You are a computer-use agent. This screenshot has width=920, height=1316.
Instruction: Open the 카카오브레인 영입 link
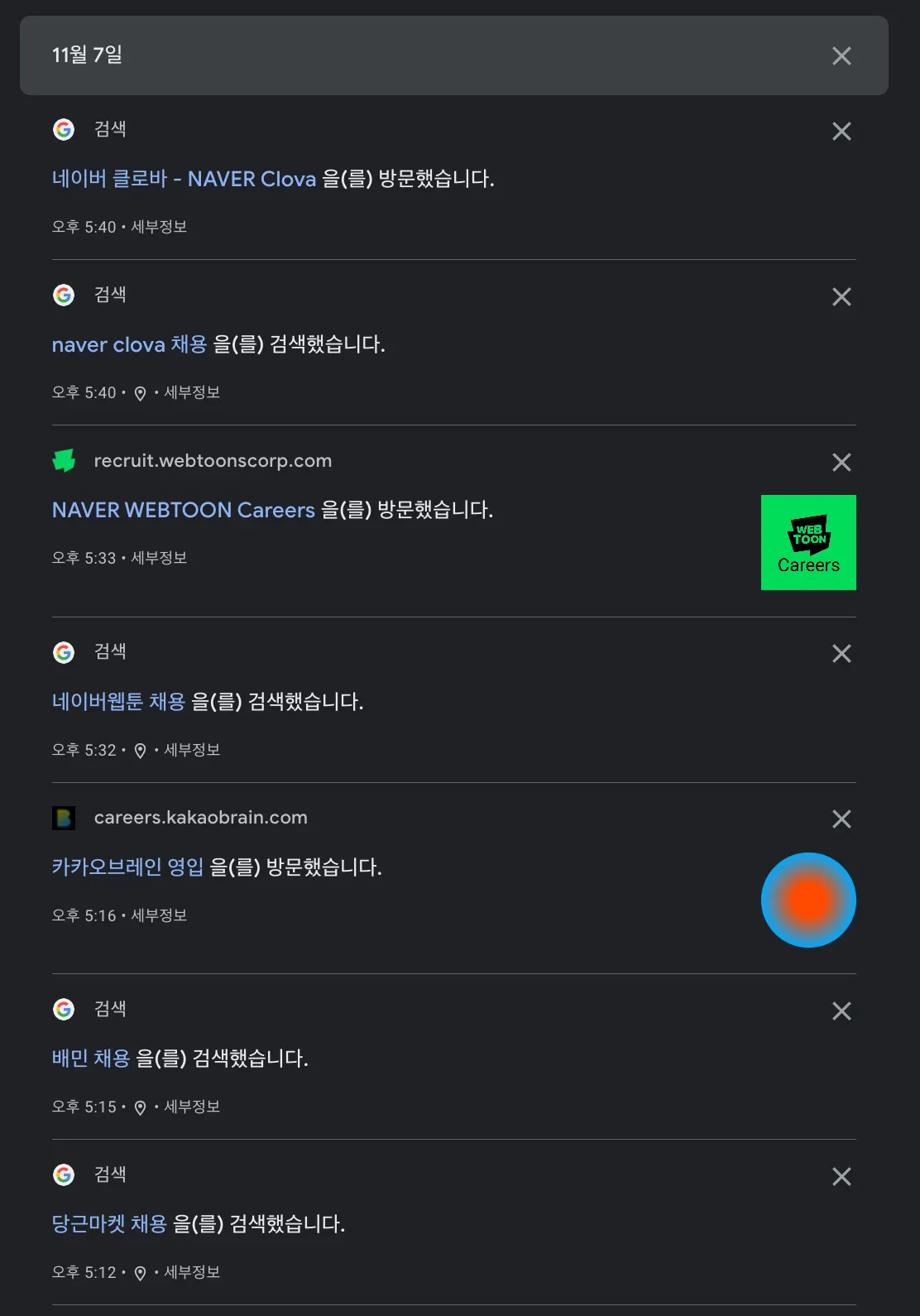pos(127,867)
